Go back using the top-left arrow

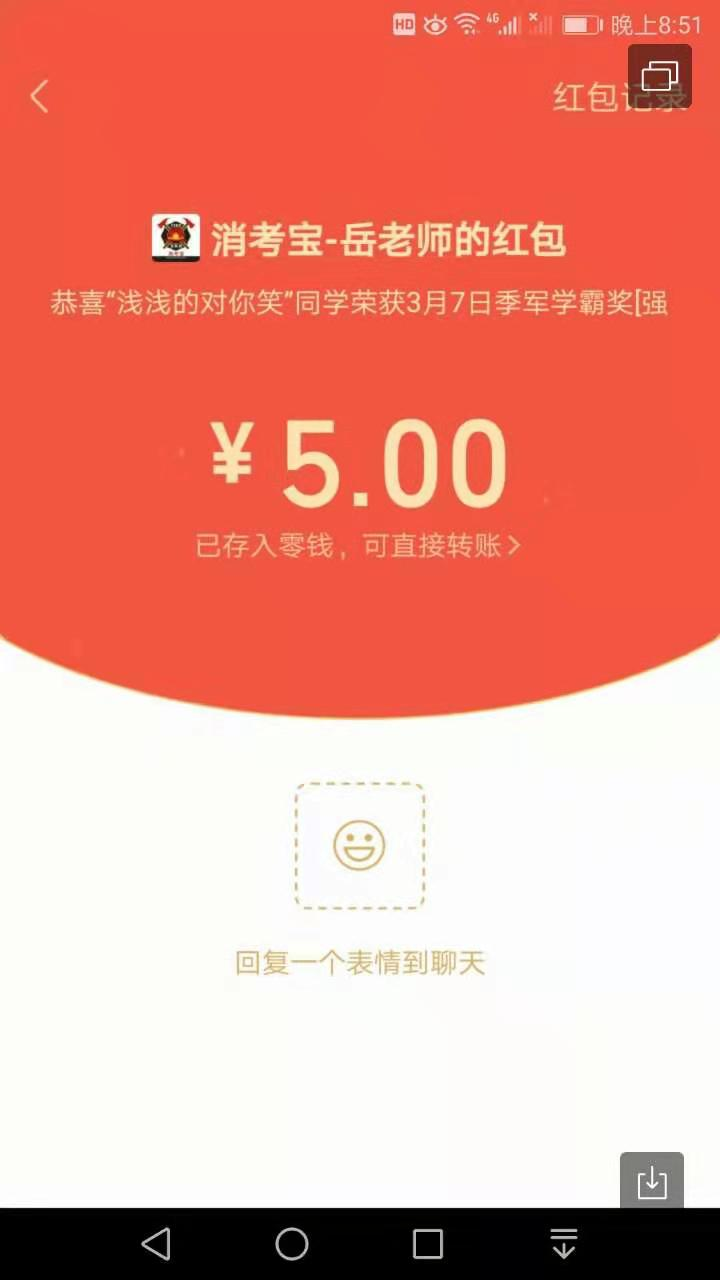[39, 97]
